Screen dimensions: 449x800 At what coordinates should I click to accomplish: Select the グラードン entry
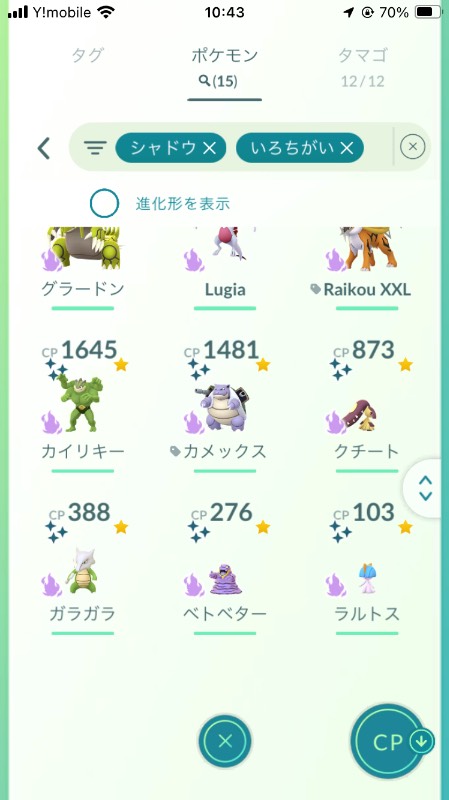pos(83,269)
